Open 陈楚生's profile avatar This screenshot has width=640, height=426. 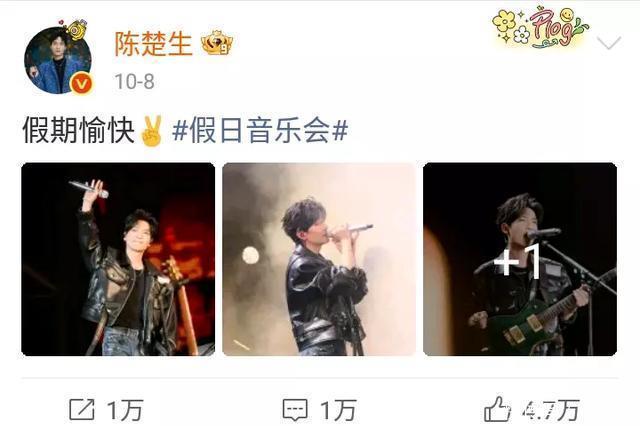pos(57,58)
